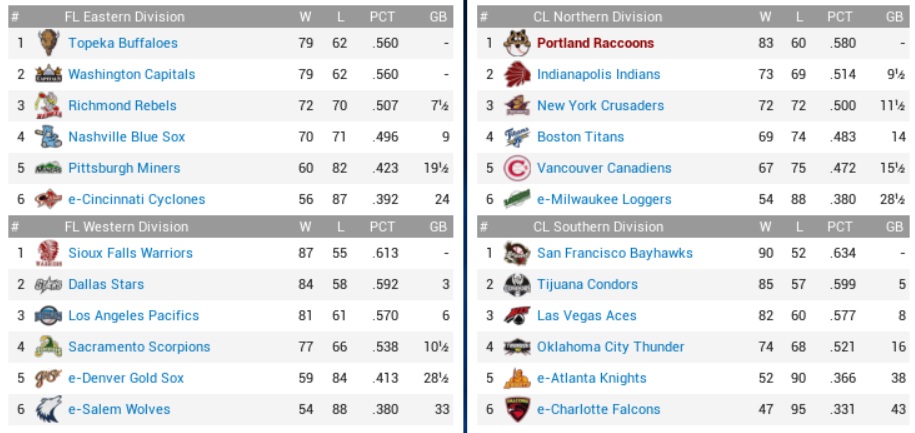
Task: Select the Indianapolis Indians link
Action: pyautogui.click(x=598, y=74)
